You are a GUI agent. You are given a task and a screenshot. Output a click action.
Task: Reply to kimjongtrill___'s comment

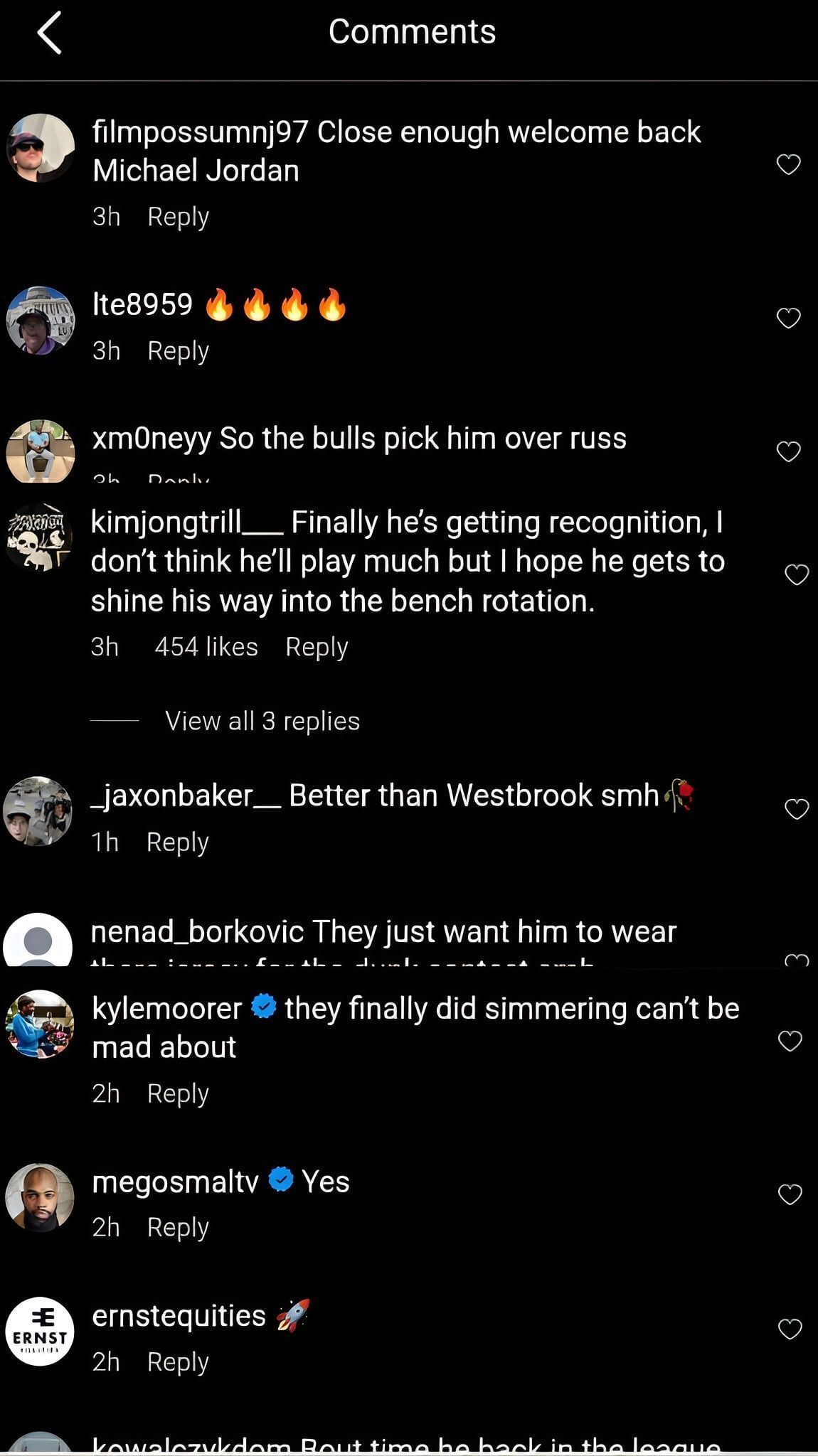(x=317, y=647)
